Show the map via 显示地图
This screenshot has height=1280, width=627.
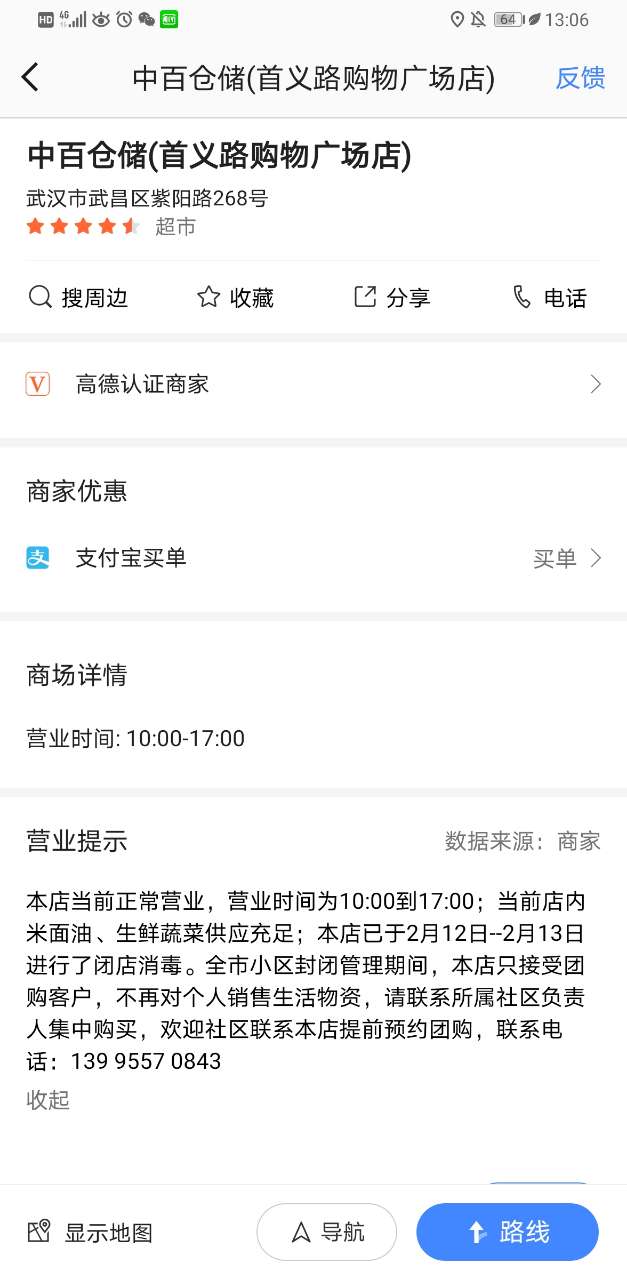pos(90,1232)
